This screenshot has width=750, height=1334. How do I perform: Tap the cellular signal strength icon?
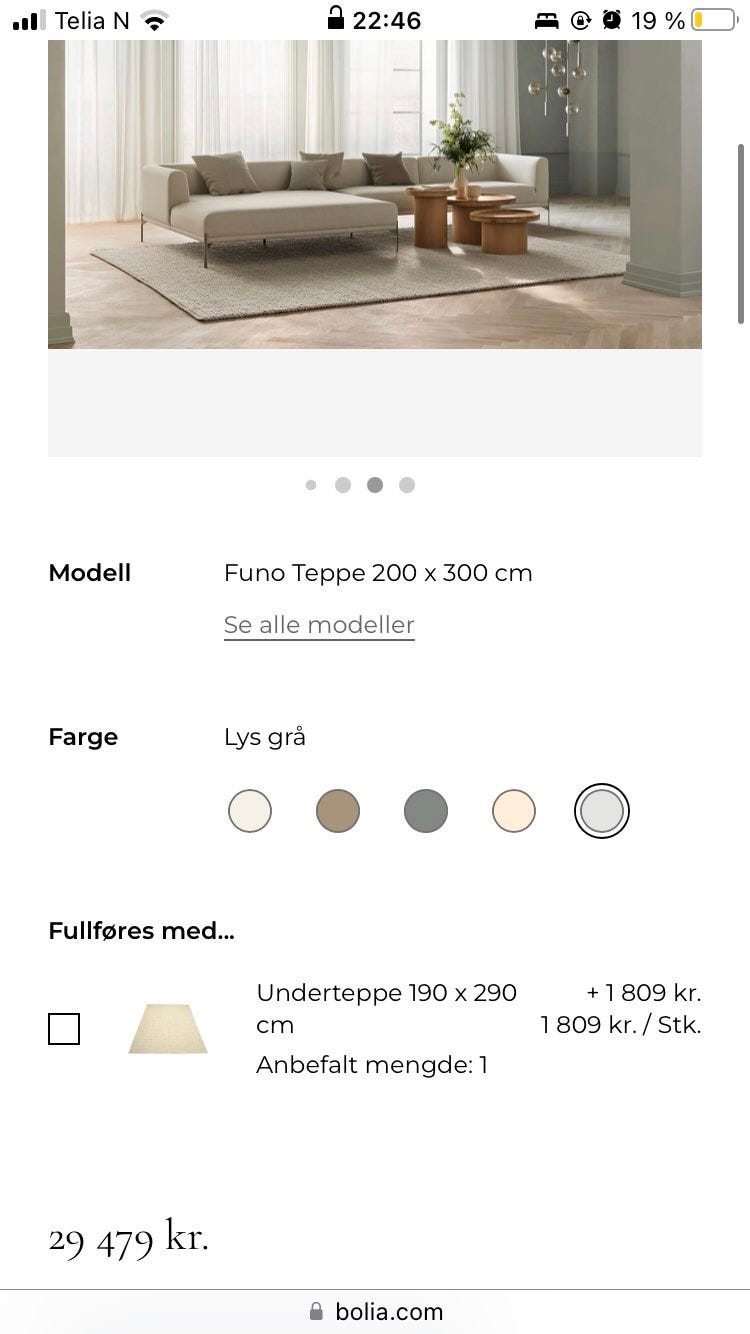point(27,19)
